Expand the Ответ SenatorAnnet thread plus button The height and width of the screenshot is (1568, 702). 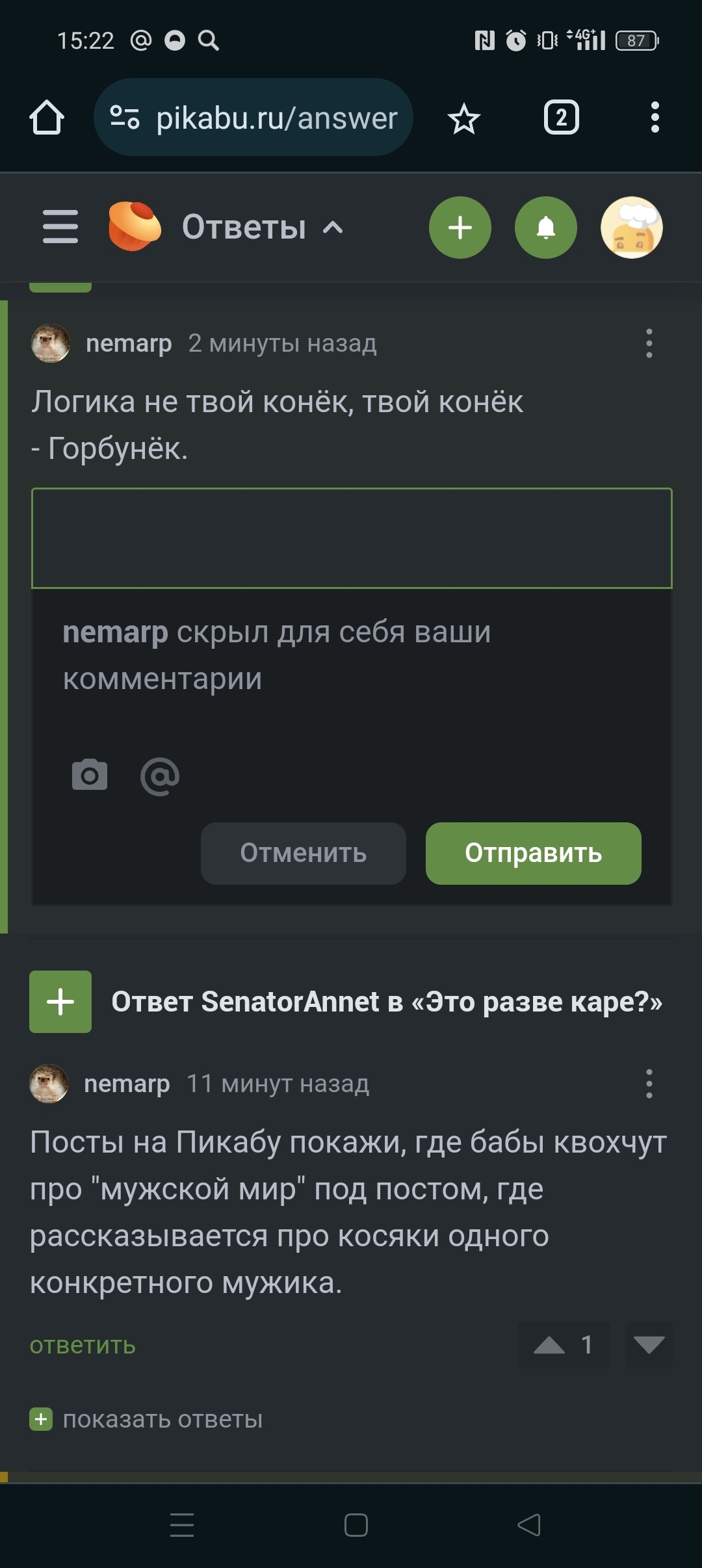60,1002
